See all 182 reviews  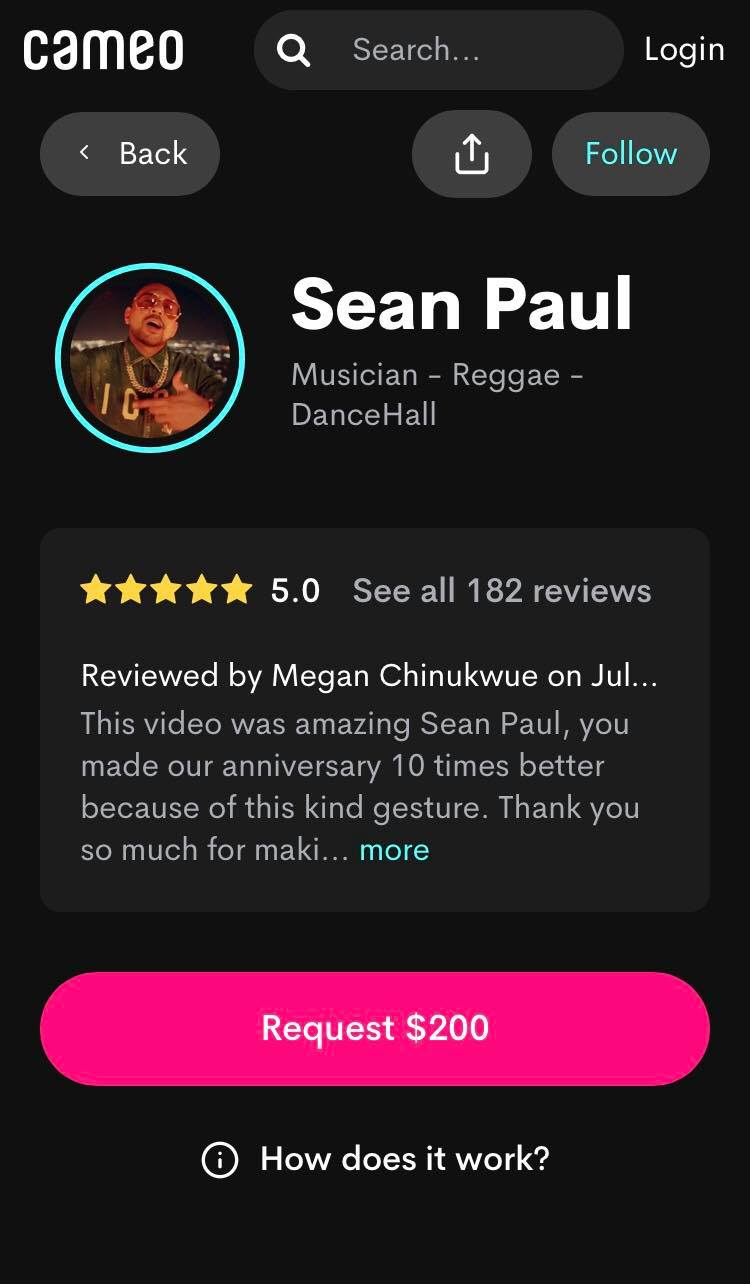coord(501,591)
